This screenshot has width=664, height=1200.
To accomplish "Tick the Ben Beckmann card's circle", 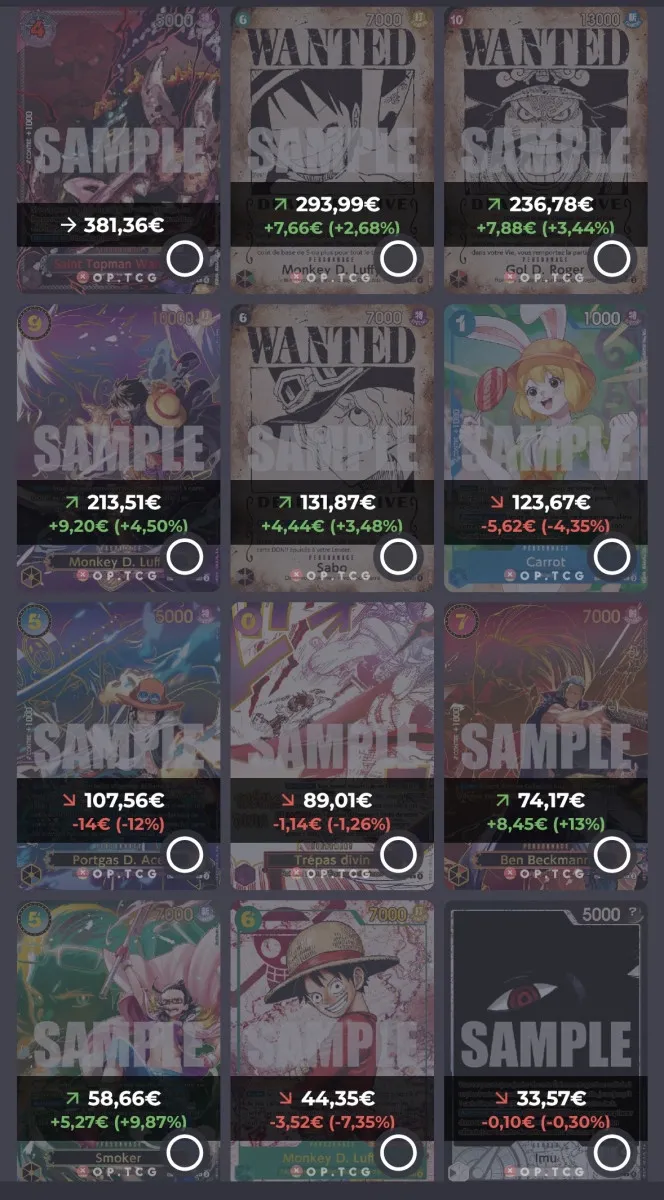I will (x=612, y=854).
